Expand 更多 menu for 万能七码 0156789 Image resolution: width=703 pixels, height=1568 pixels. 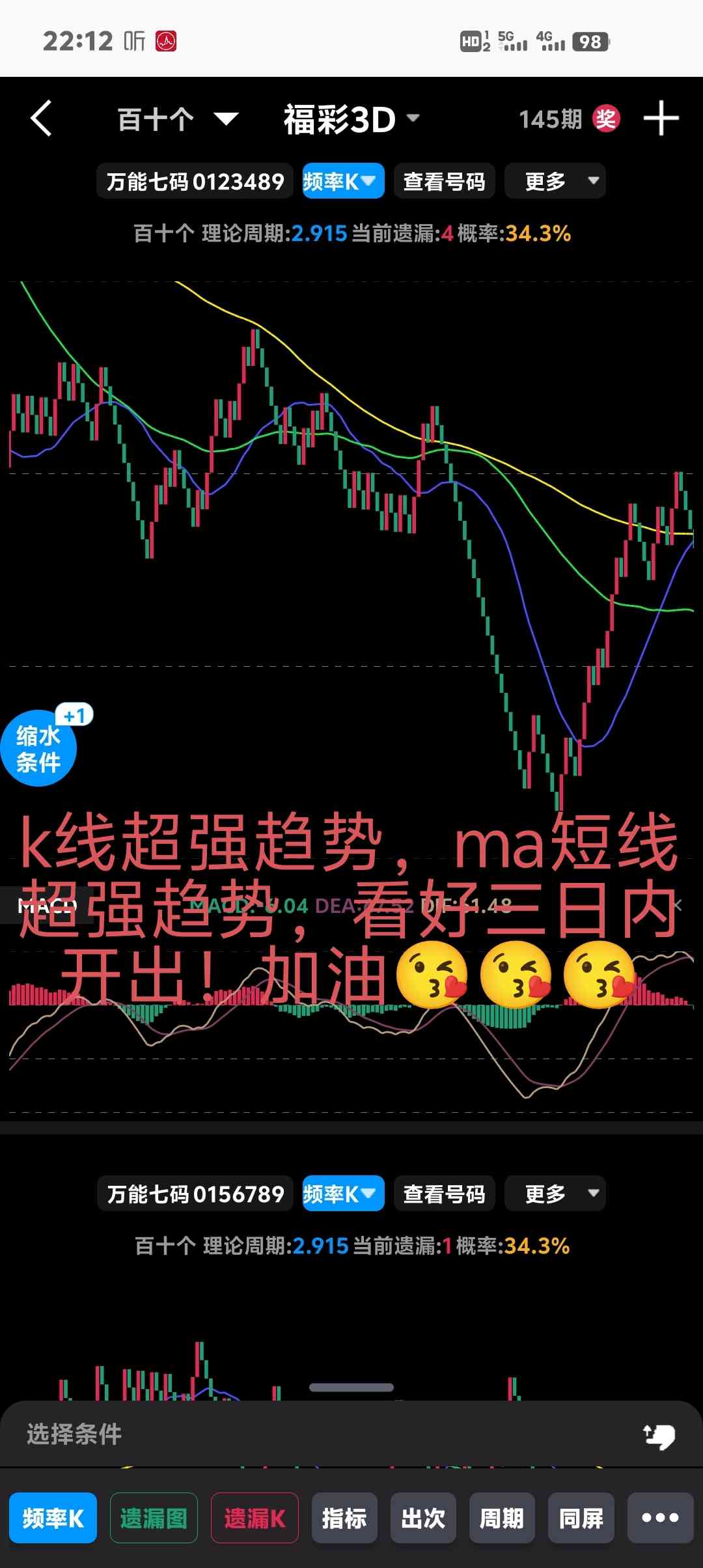click(x=555, y=1194)
